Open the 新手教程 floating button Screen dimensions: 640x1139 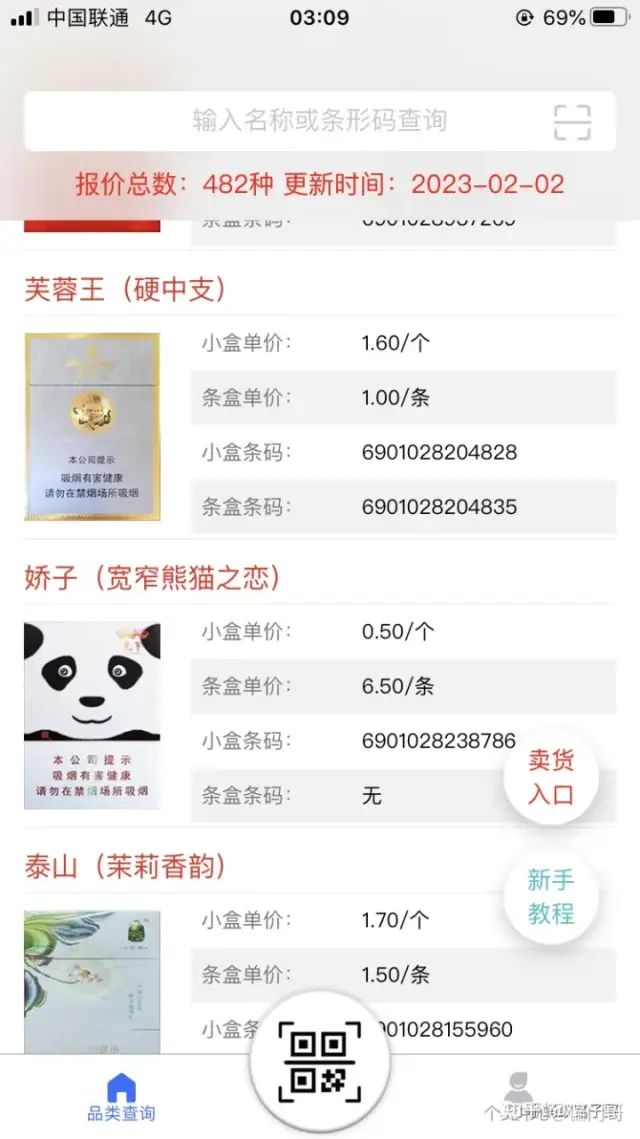pos(551,897)
